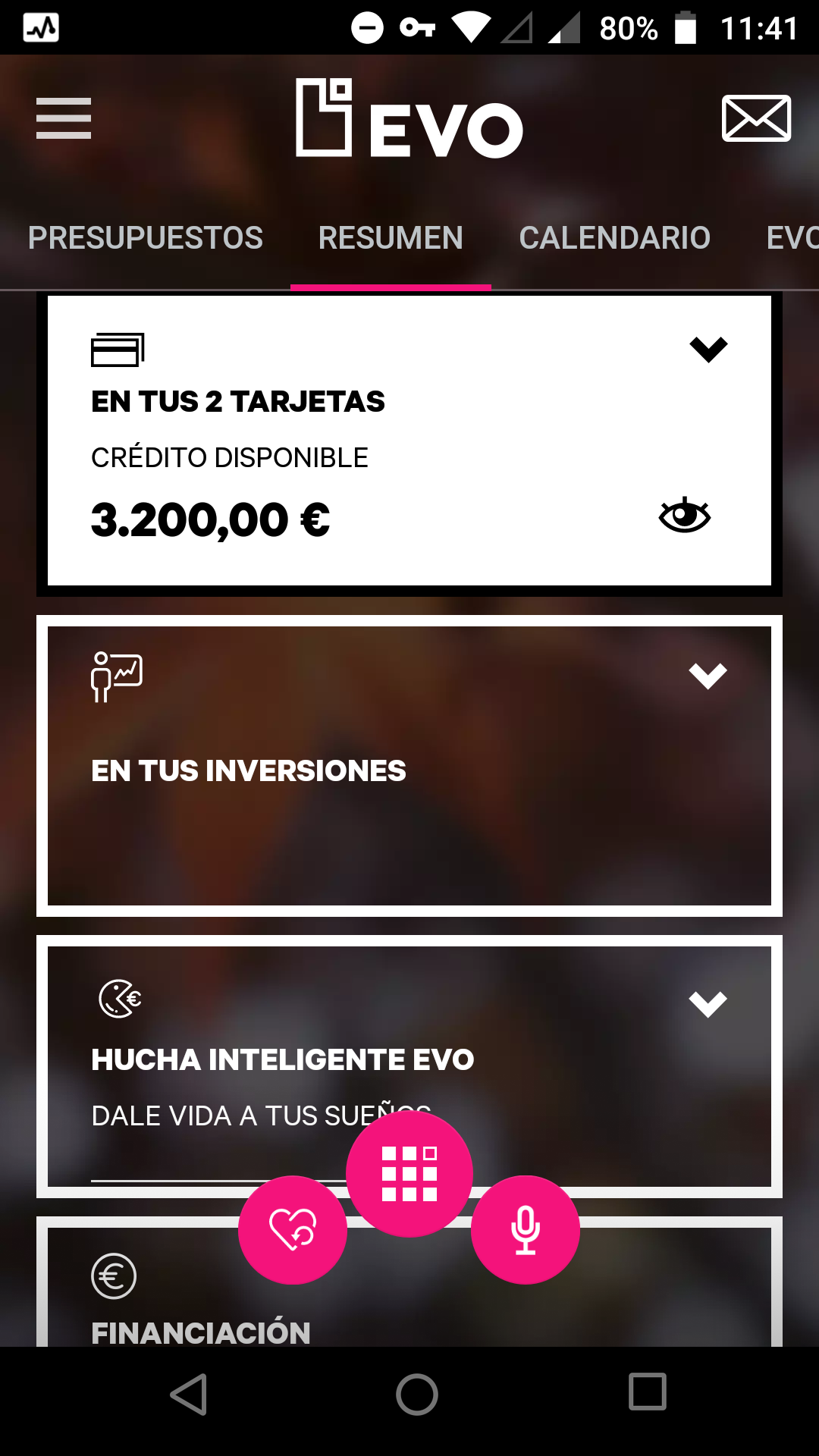Open the mail inbox icon
Viewport: 819px width, 1456px height.
(x=756, y=118)
